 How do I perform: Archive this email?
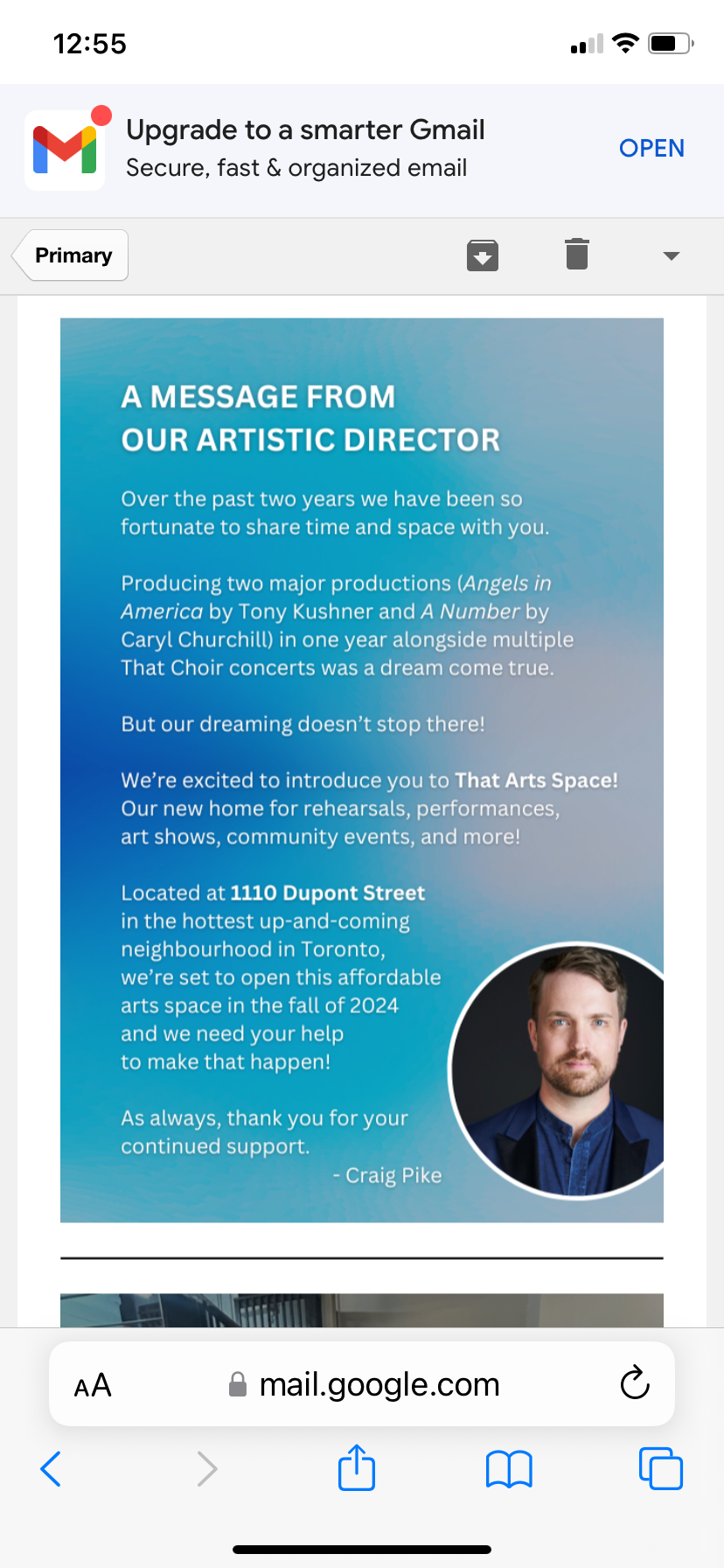click(483, 255)
